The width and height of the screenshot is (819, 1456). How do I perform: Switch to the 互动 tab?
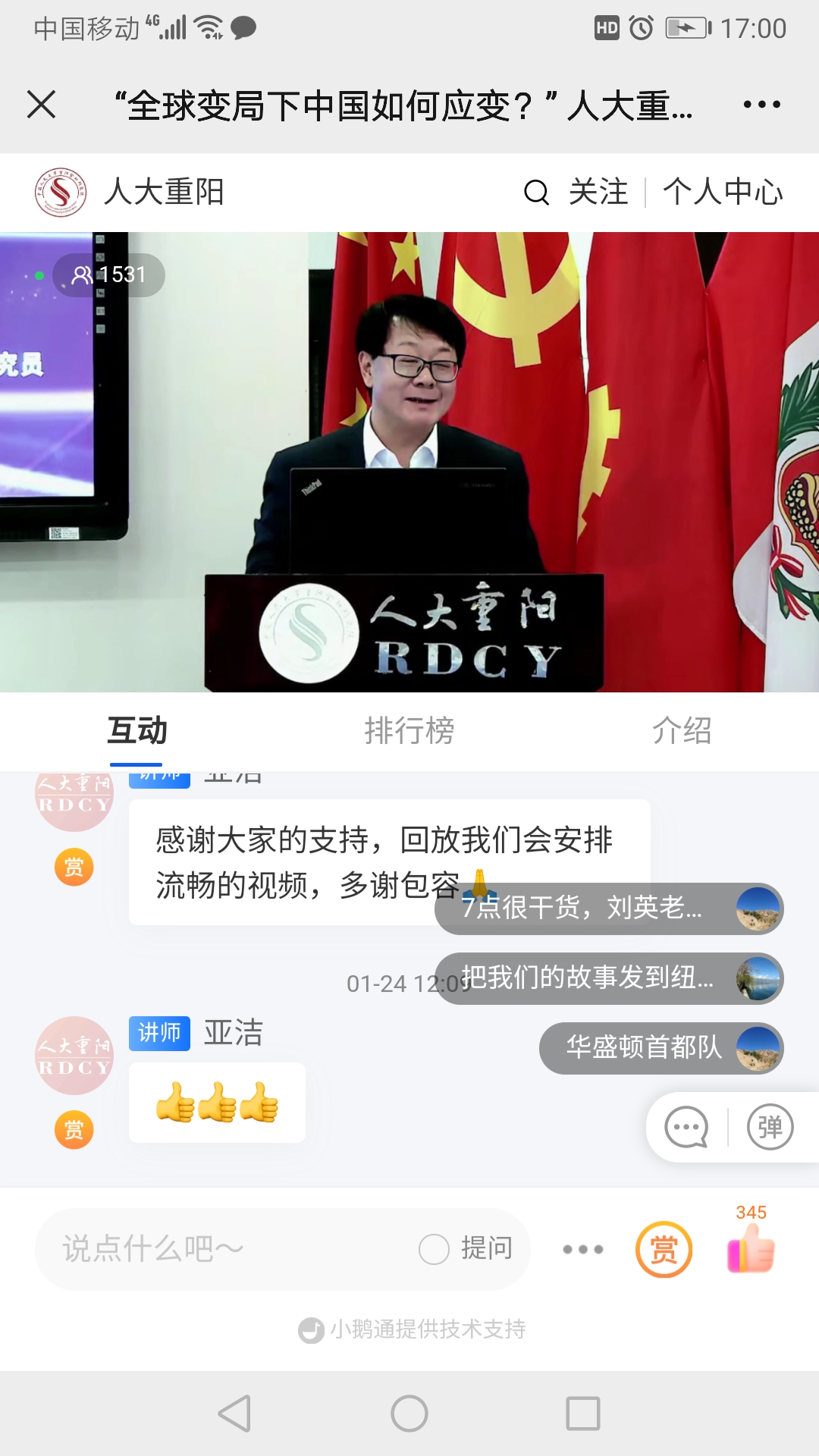tap(136, 731)
